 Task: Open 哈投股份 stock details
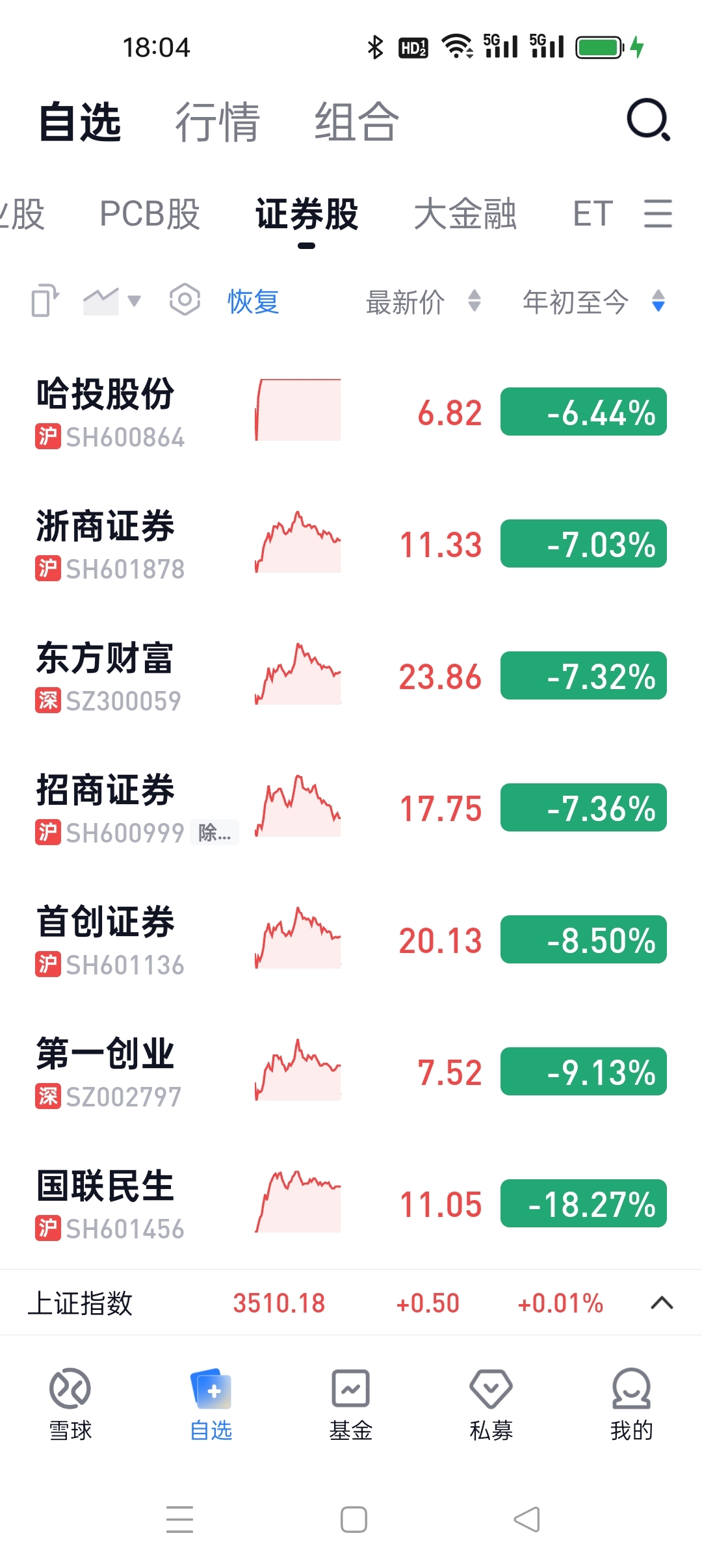coord(351,412)
